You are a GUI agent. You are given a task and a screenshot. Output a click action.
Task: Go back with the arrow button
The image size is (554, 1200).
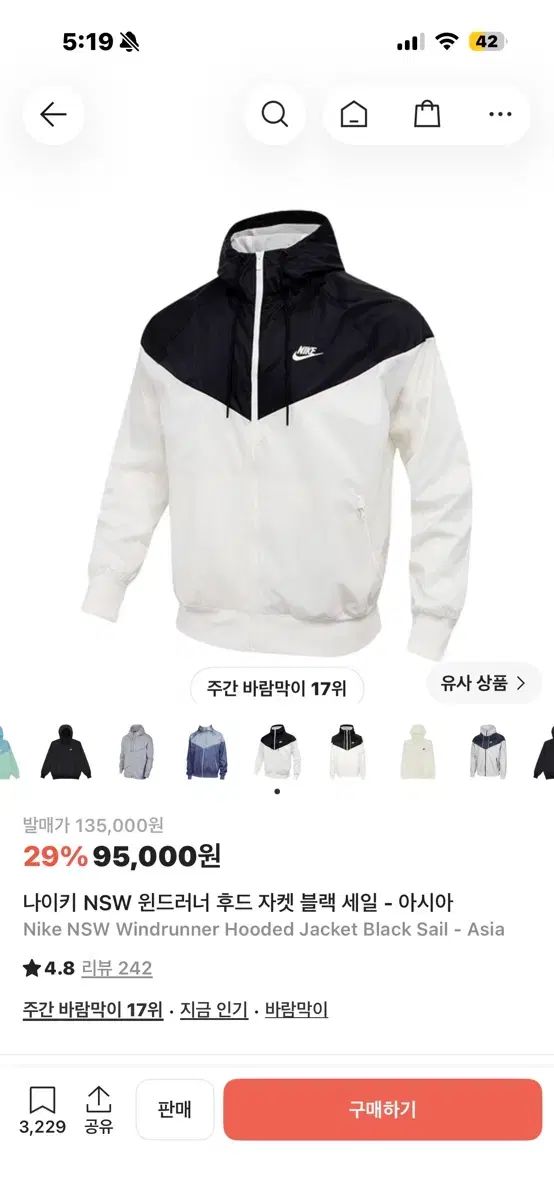pyautogui.click(x=53, y=115)
